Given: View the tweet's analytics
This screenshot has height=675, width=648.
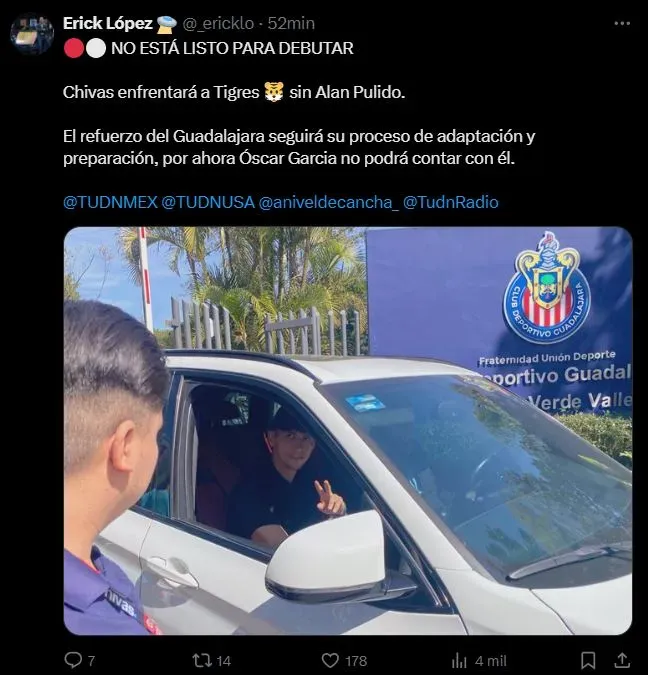Looking at the screenshot, I should tap(460, 660).
